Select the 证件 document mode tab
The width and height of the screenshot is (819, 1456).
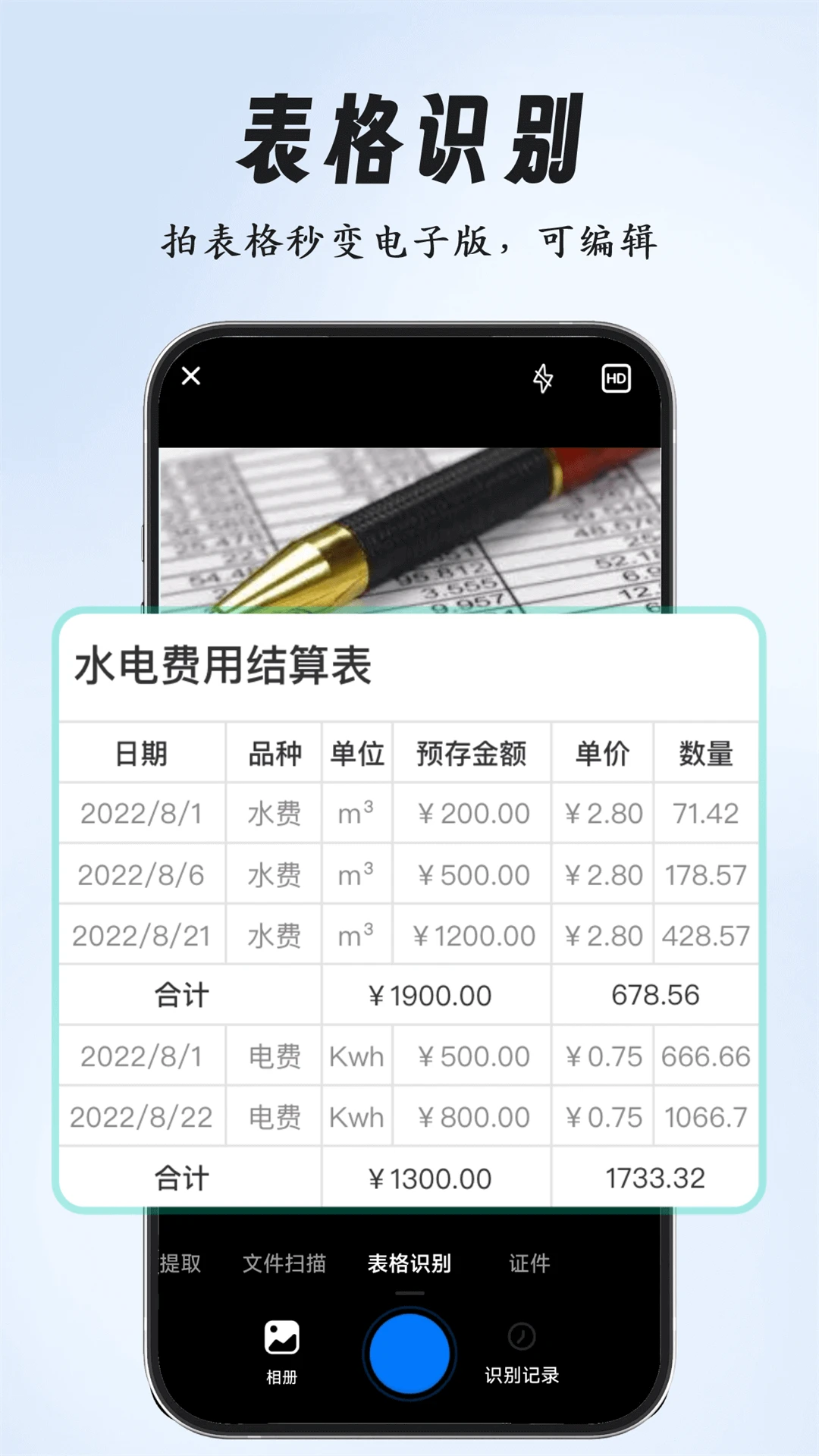[529, 1263]
